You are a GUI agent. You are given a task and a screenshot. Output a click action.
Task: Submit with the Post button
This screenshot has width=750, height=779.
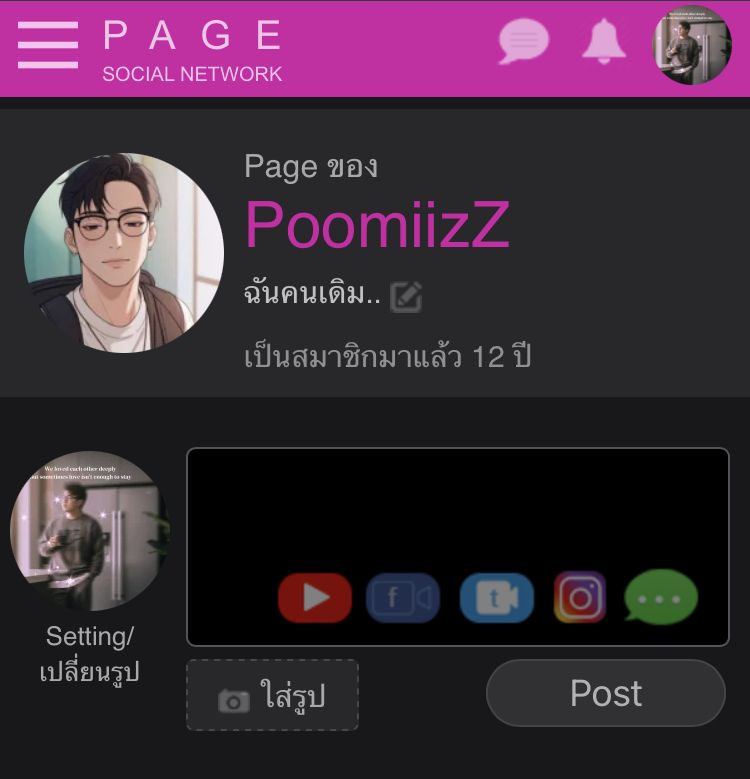tap(605, 693)
